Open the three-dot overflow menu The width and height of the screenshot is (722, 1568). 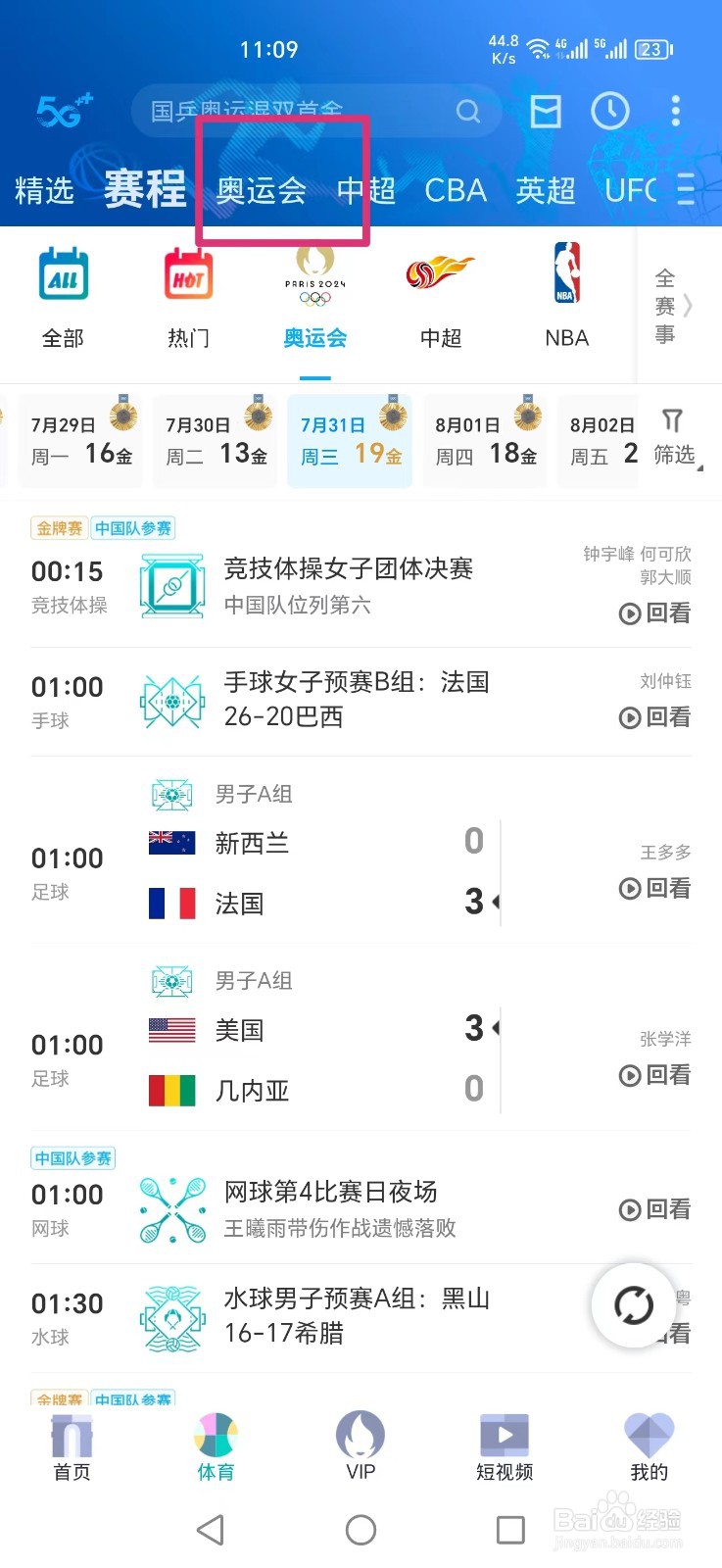click(x=676, y=112)
